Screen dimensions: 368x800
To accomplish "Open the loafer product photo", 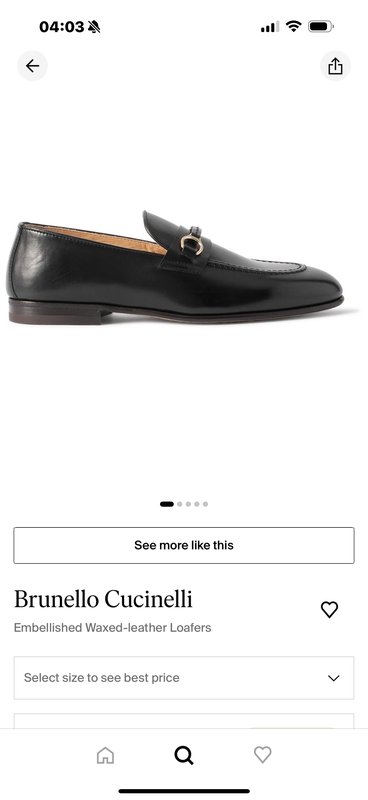I will click(176, 268).
